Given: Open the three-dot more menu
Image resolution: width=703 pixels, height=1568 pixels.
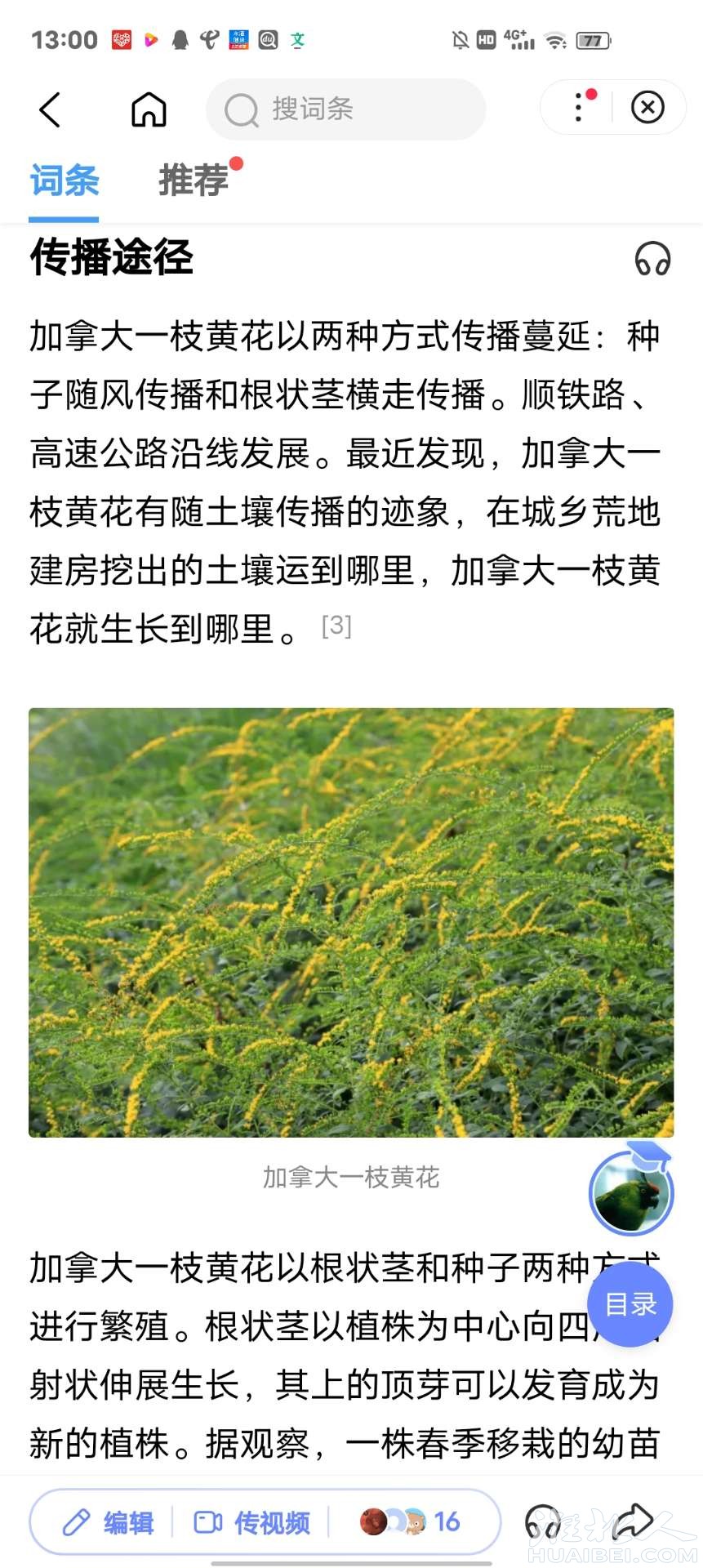Looking at the screenshot, I should click(579, 107).
